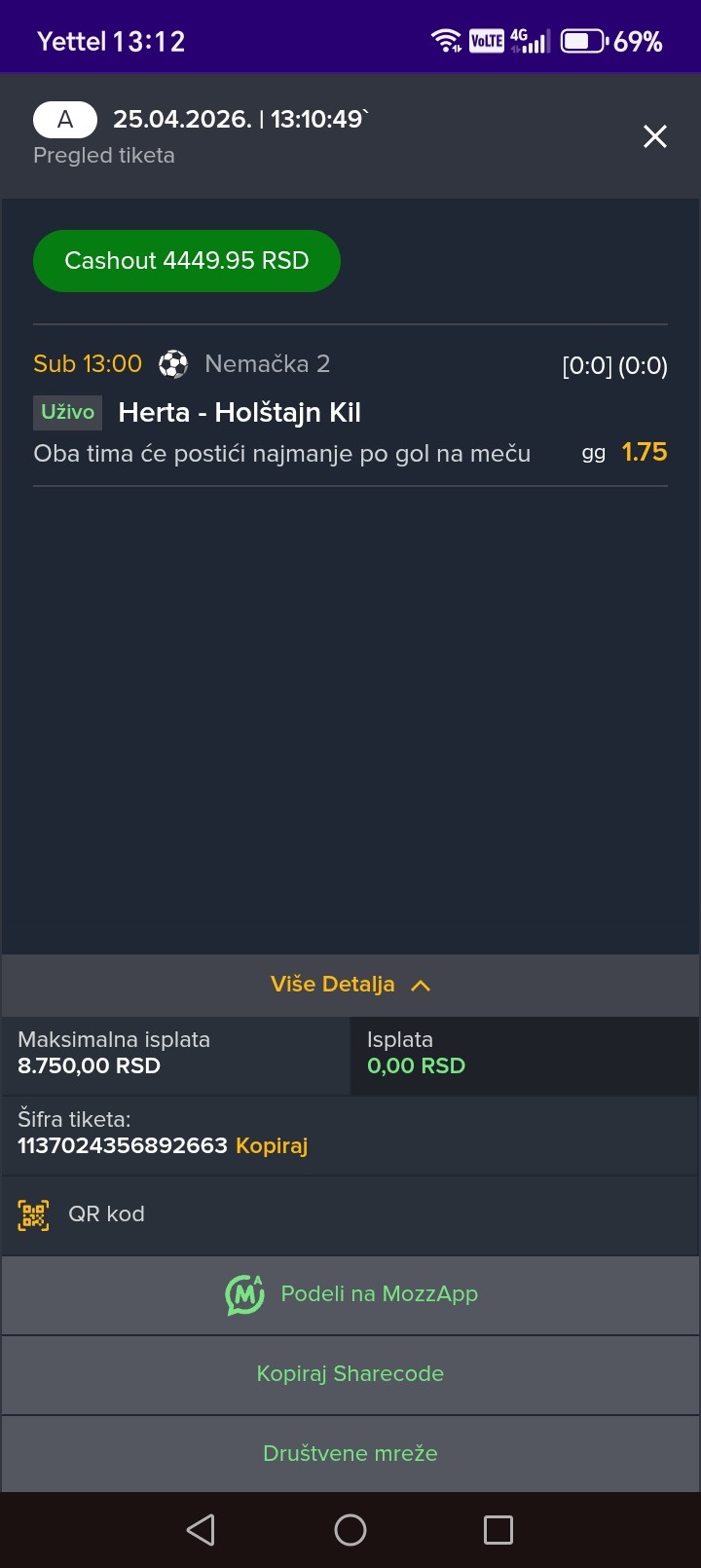Copy the ticket code with Kopiraj
Viewport: 701px width, 1568px height.
click(272, 1145)
